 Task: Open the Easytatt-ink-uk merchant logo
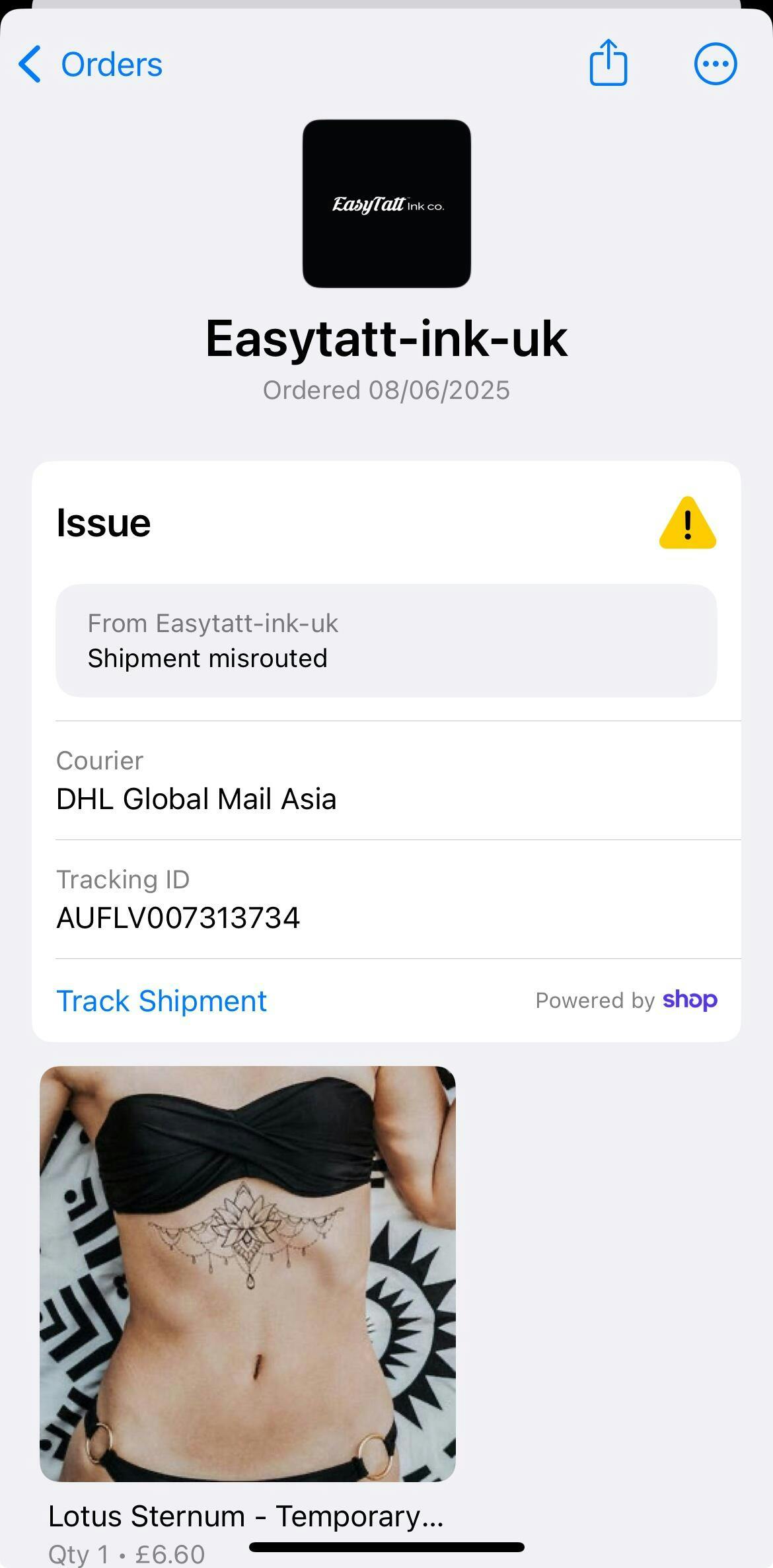point(386,203)
